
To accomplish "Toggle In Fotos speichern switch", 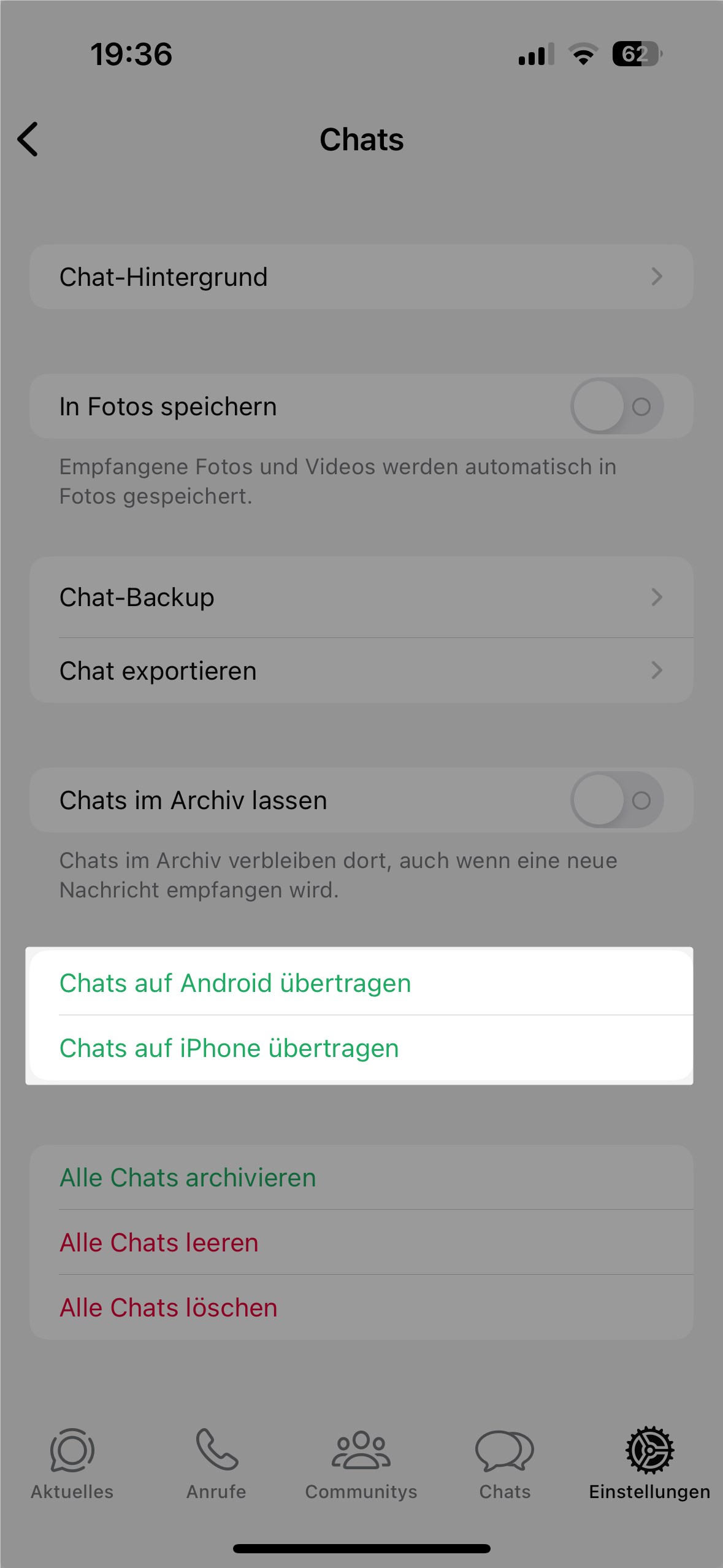I will pyautogui.click(x=616, y=406).
